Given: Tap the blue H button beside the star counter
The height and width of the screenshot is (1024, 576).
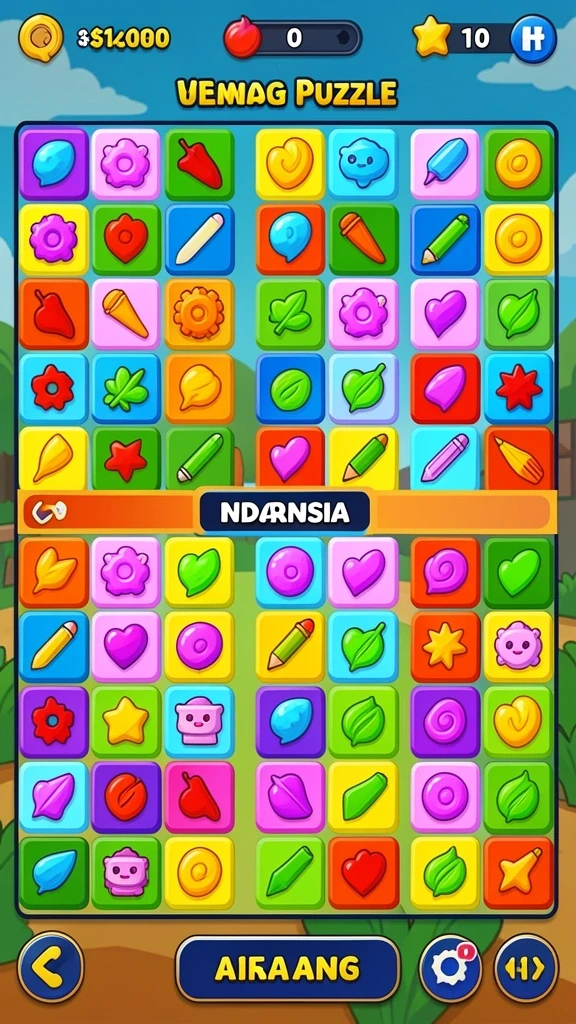Looking at the screenshot, I should point(533,38).
